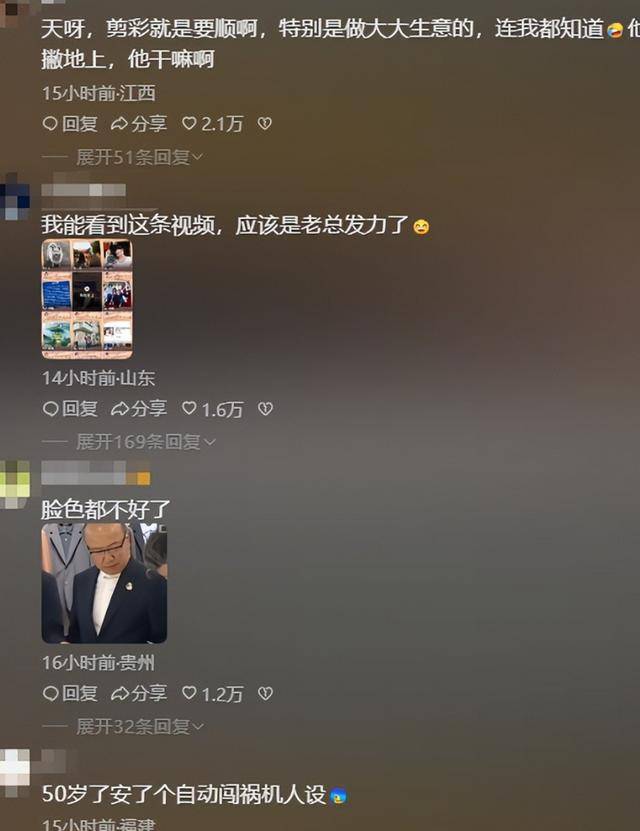The height and width of the screenshot is (831, 640).
Task: Expand the 32 replies thread
Action: [139, 727]
